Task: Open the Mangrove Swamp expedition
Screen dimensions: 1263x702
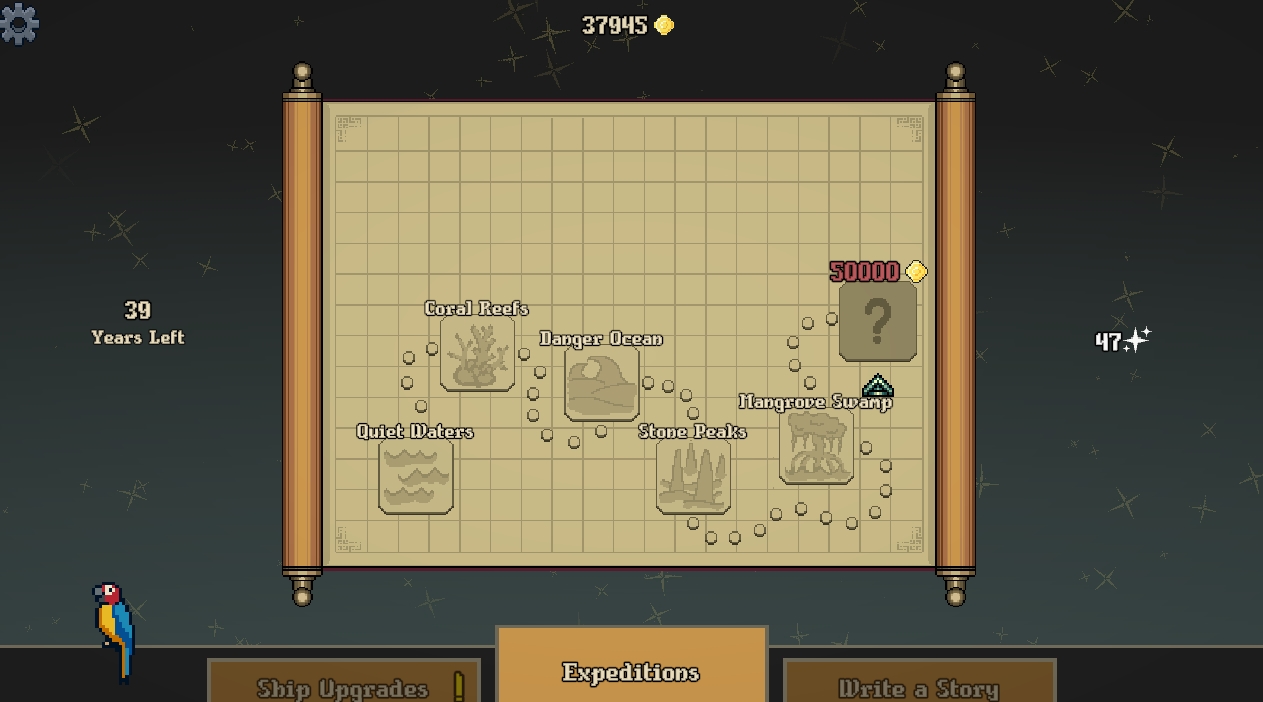Action: click(x=816, y=447)
